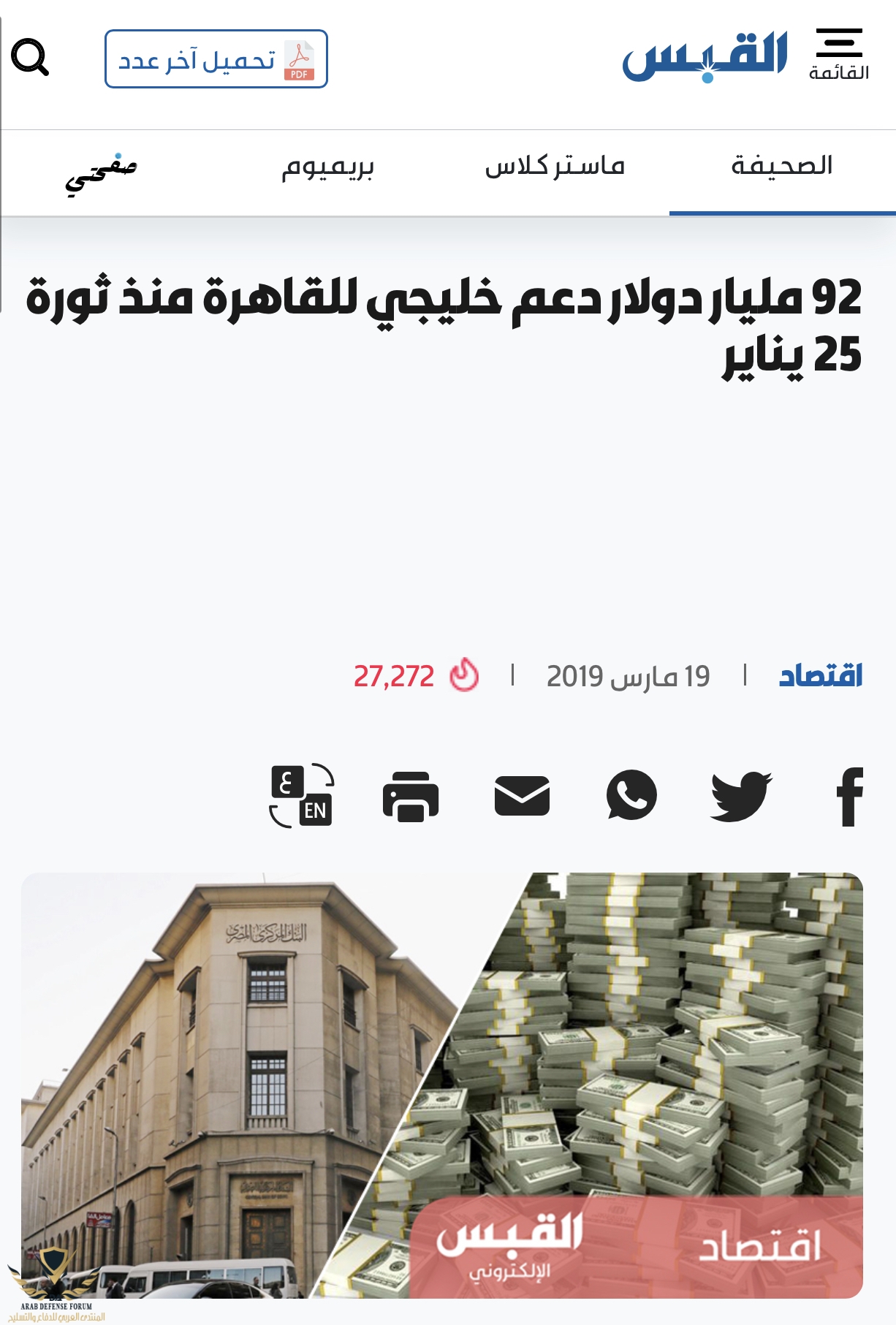This screenshot has width=896, height=1325.
Task: Print this article
Action: click(411, 797)
